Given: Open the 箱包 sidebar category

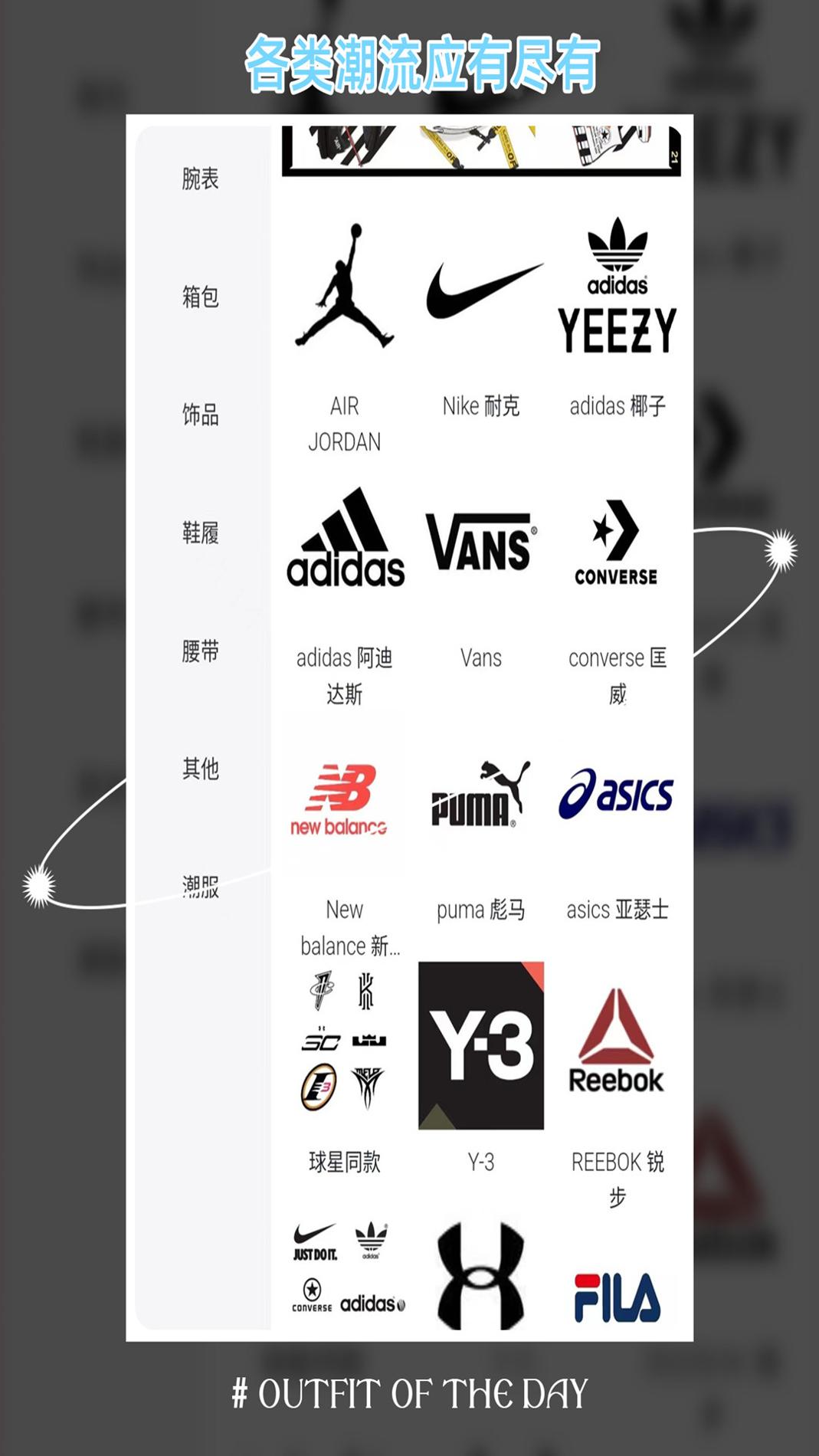Looking at the screenshot, I should pyautogui.click(x=200, y=299).
